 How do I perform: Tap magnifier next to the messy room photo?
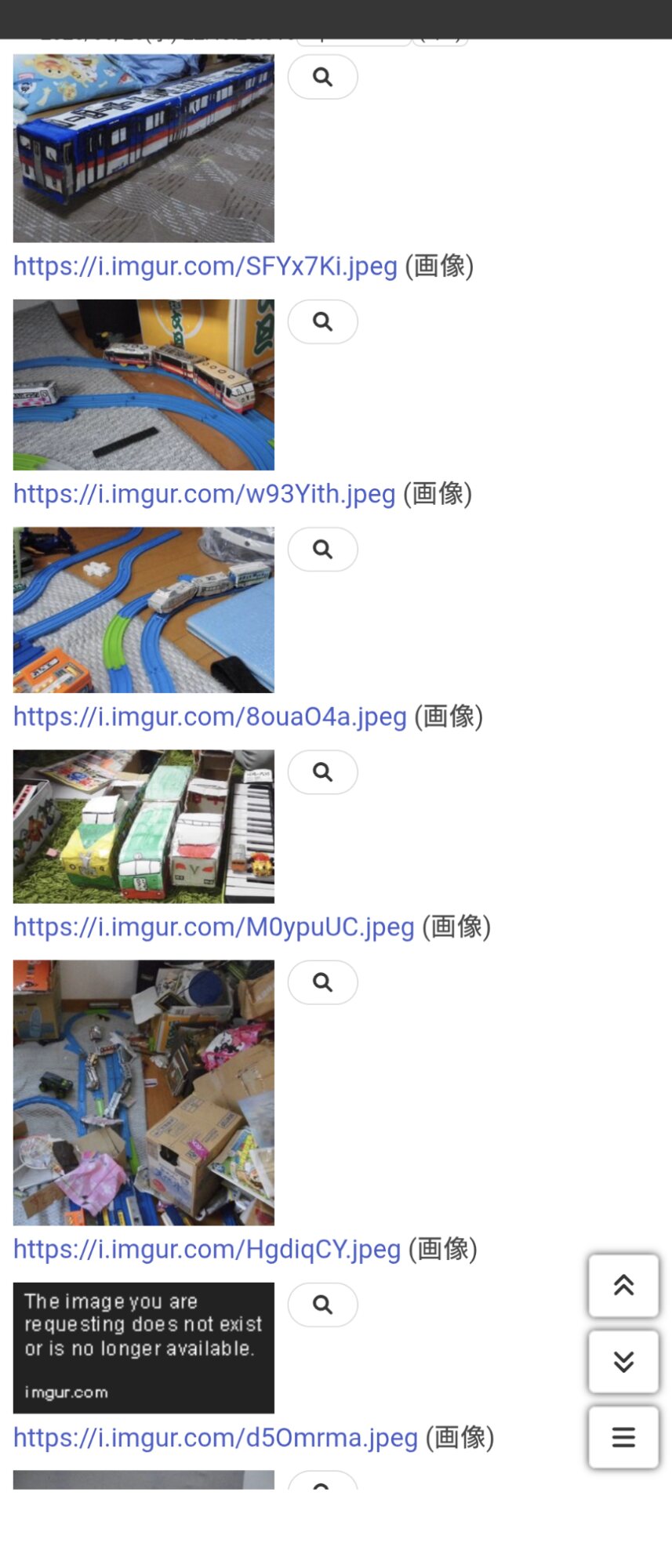[x=322, y=982]
